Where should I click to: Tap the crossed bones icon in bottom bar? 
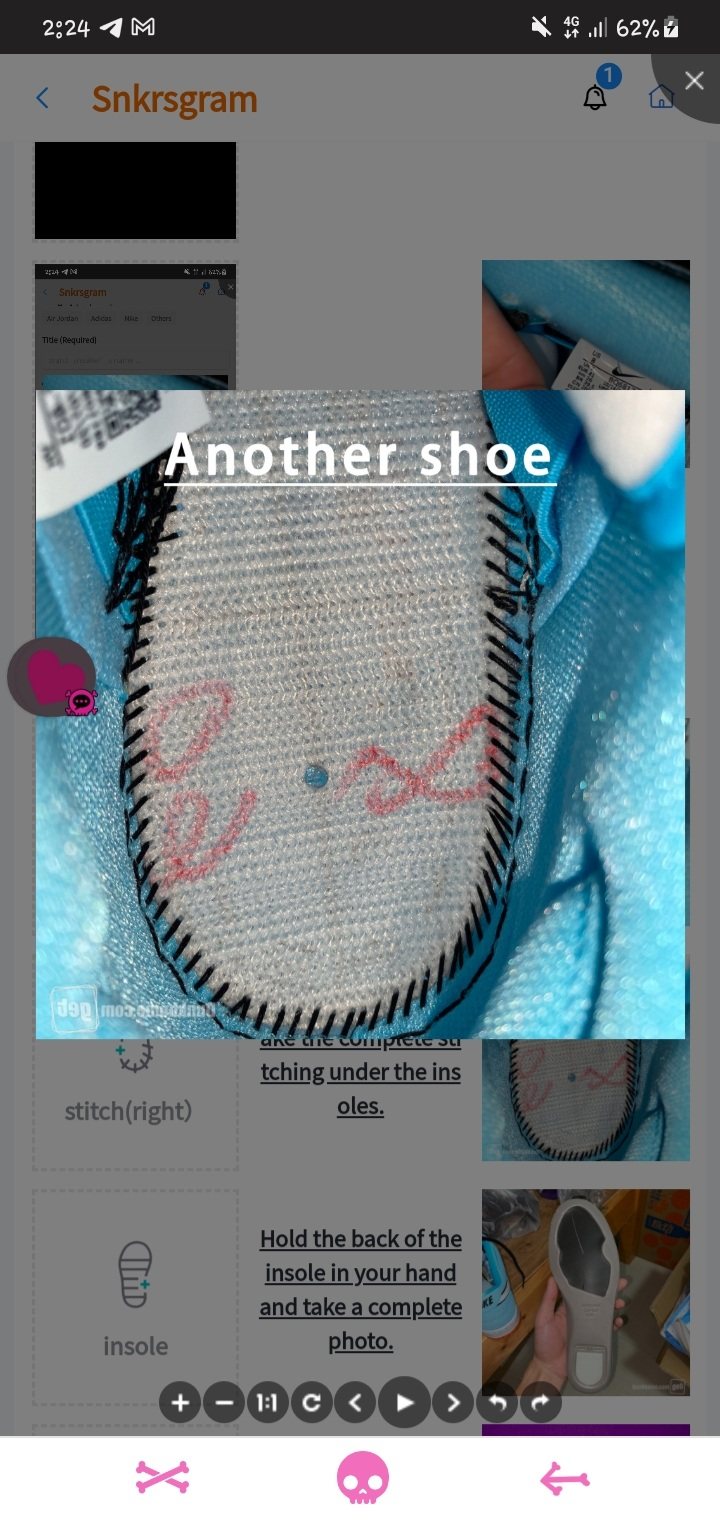point(162,1477)
